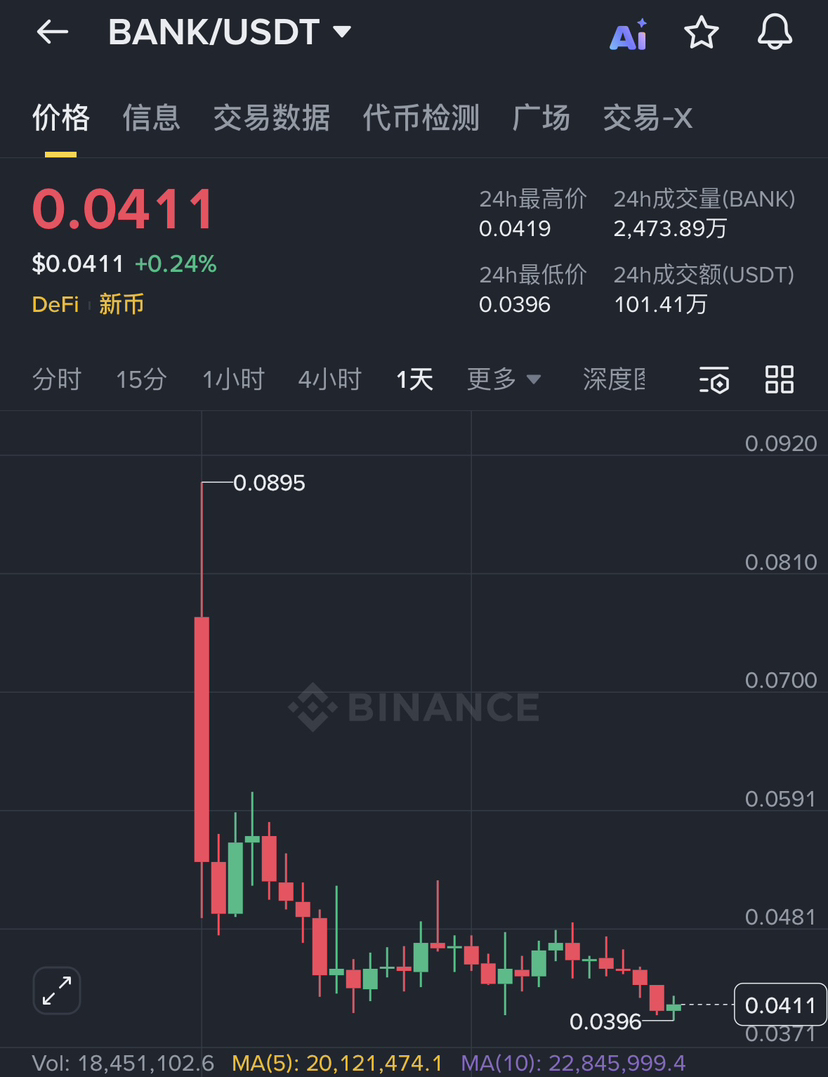The image size is (828, 1077).
Task: Add BANK/USDT to favorites star
Action: click(701, 33)
